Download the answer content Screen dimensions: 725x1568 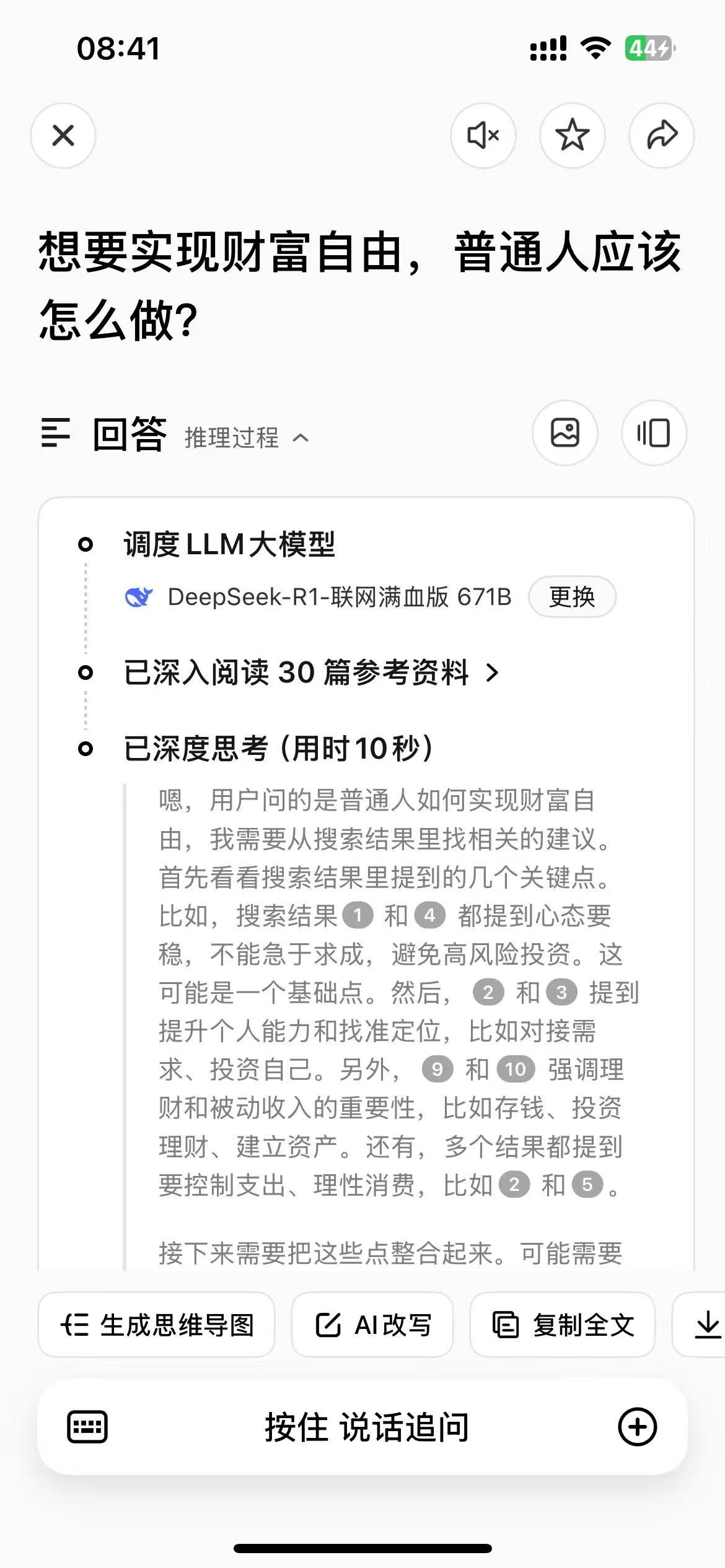coord(706,1325)
